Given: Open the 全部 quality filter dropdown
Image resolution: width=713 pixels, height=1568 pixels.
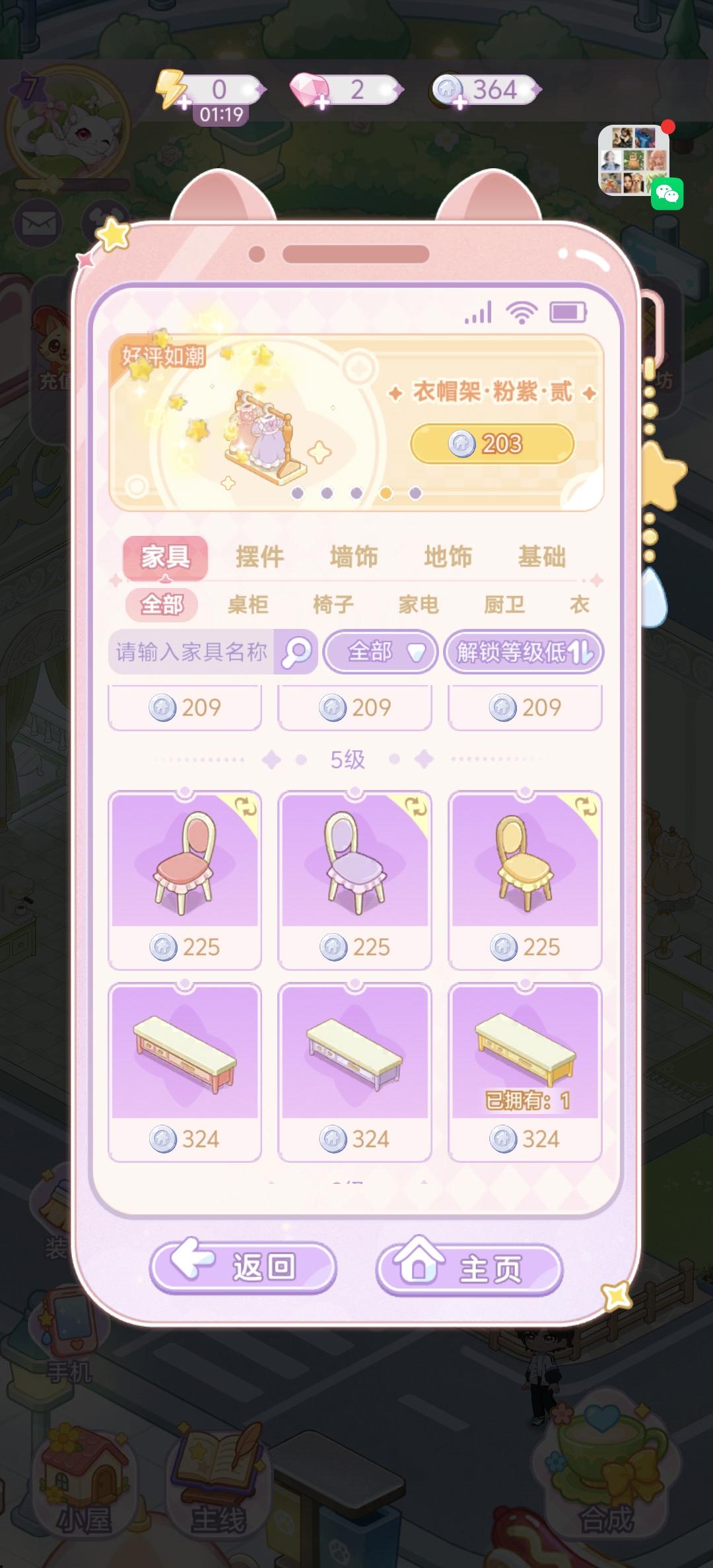Looking at the screenshot, I should tap(380, 652).
